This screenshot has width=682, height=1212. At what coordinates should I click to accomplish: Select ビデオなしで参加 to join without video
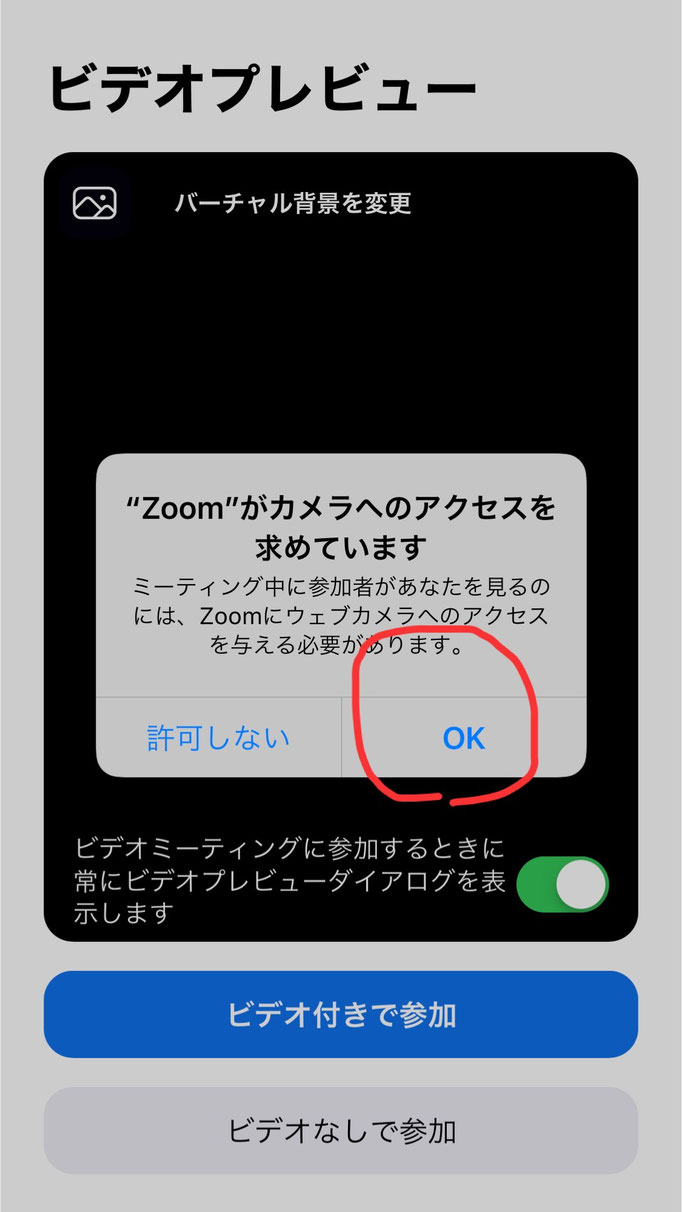point(341,1131)
